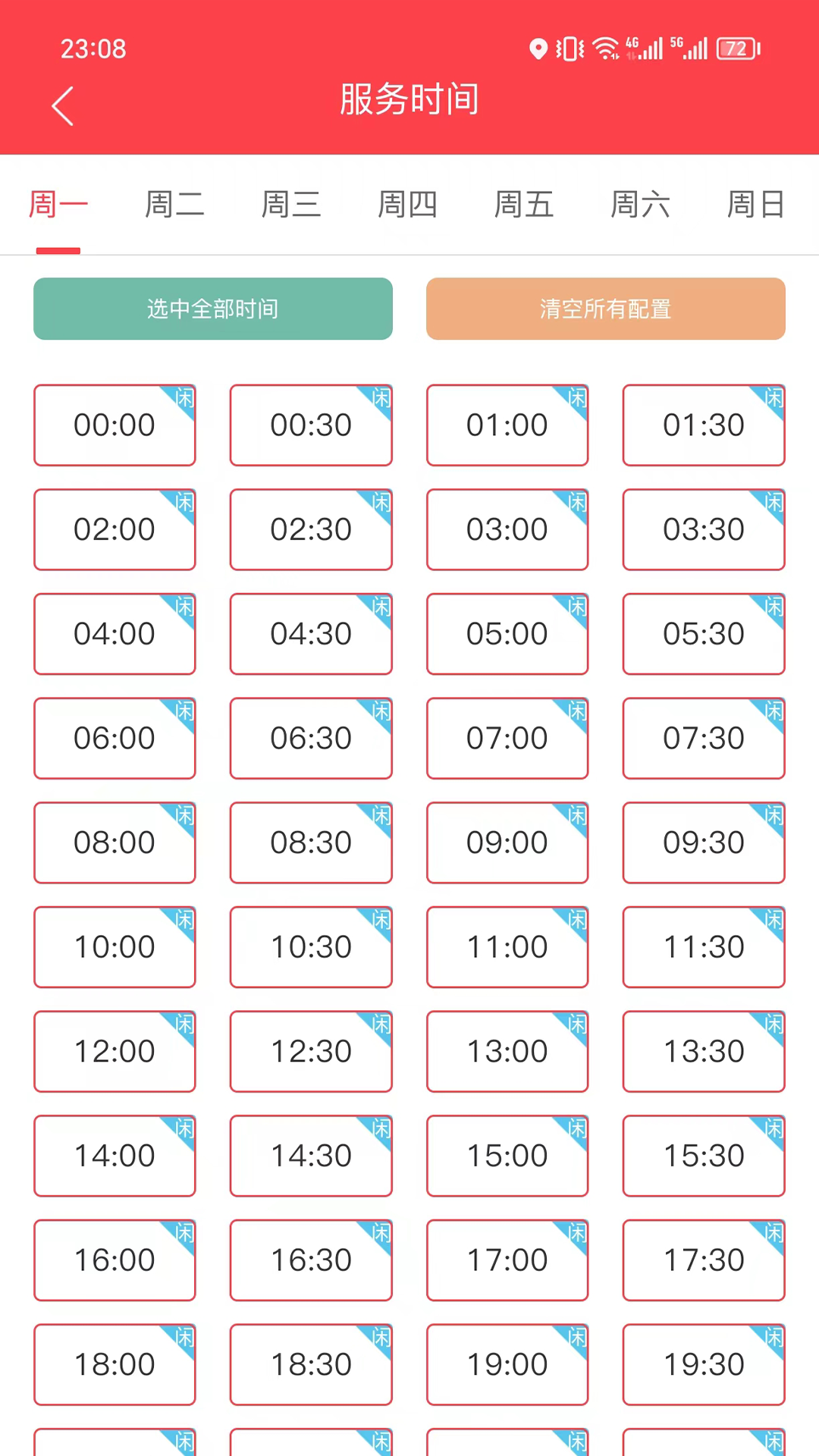Tap the 选中全部时间 button
This screenshot has width=819, height=1456.
pos(213,309)
